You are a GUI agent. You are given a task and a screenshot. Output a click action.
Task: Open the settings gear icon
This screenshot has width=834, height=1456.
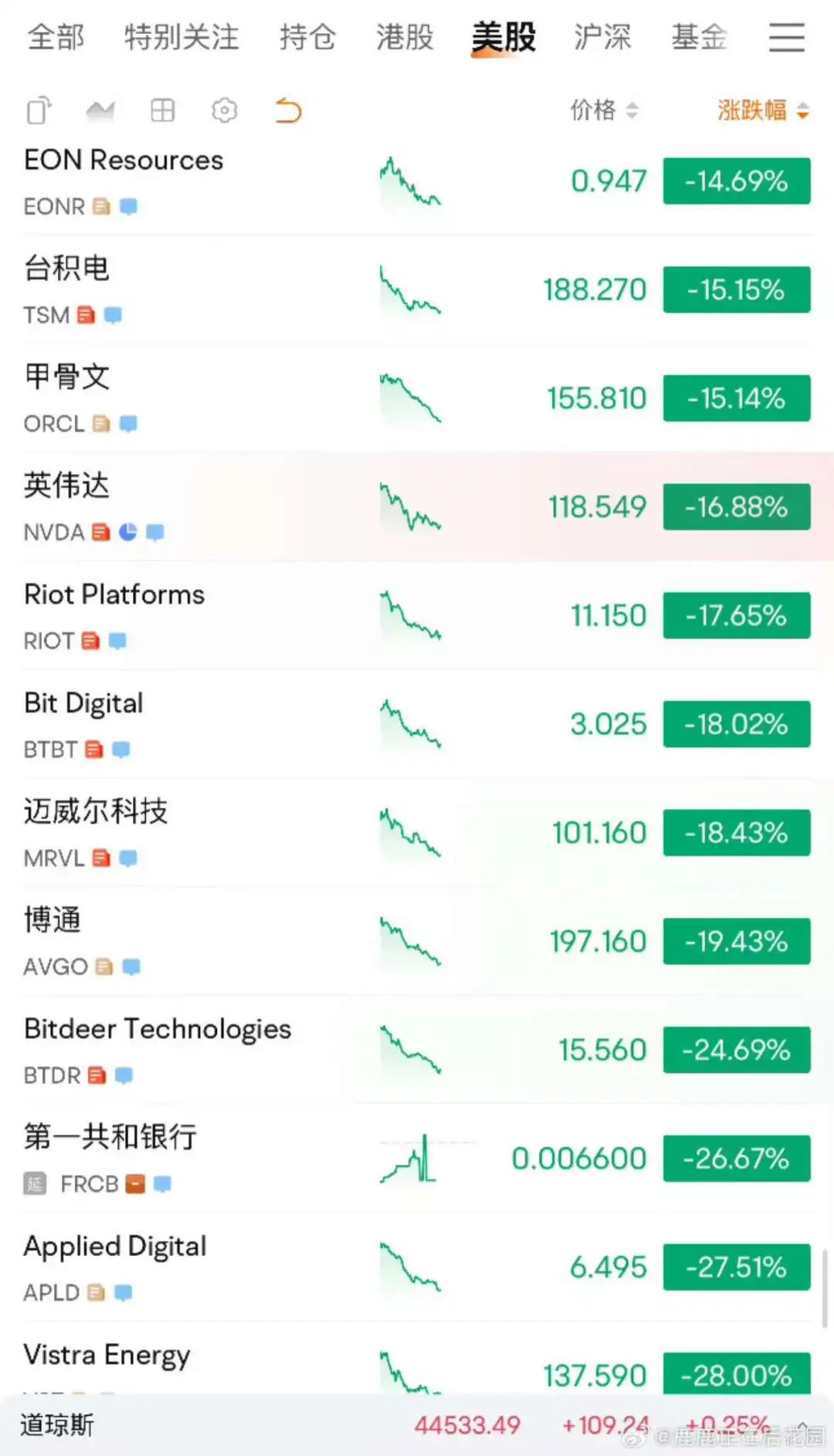point(224,110)
